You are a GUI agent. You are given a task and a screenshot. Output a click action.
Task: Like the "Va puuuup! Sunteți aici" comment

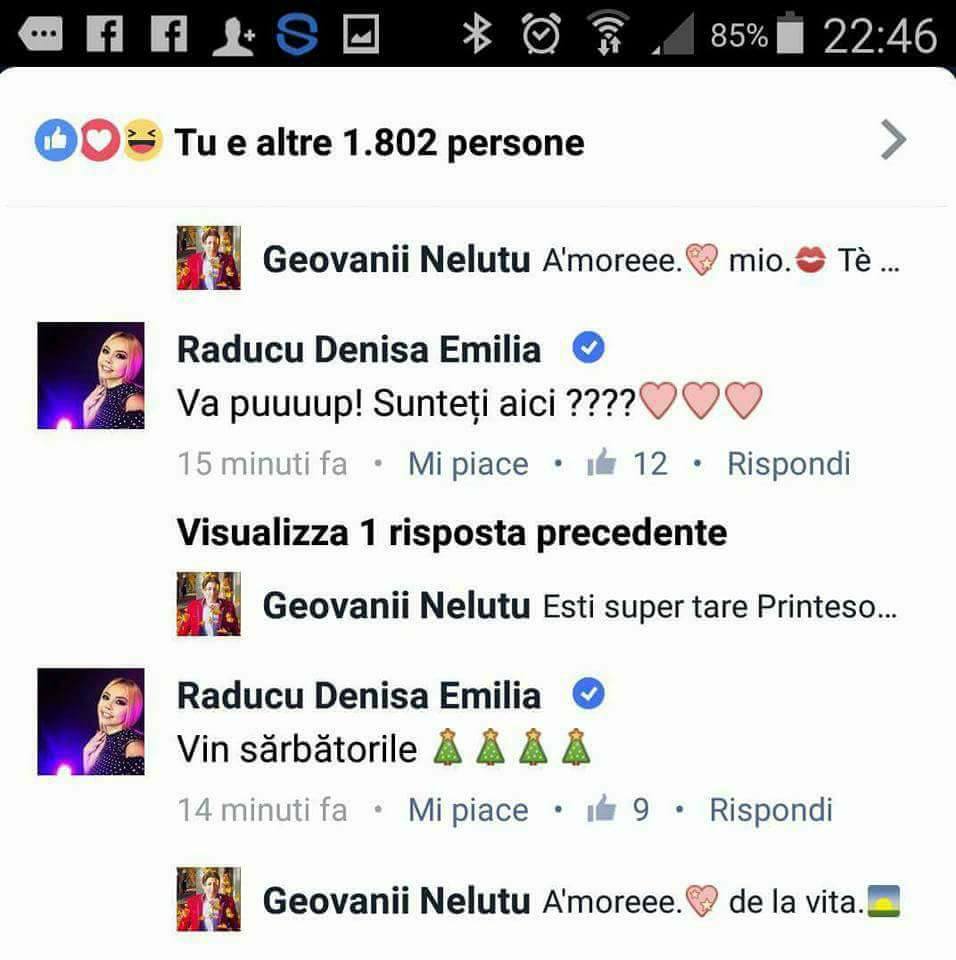[467, 464]
